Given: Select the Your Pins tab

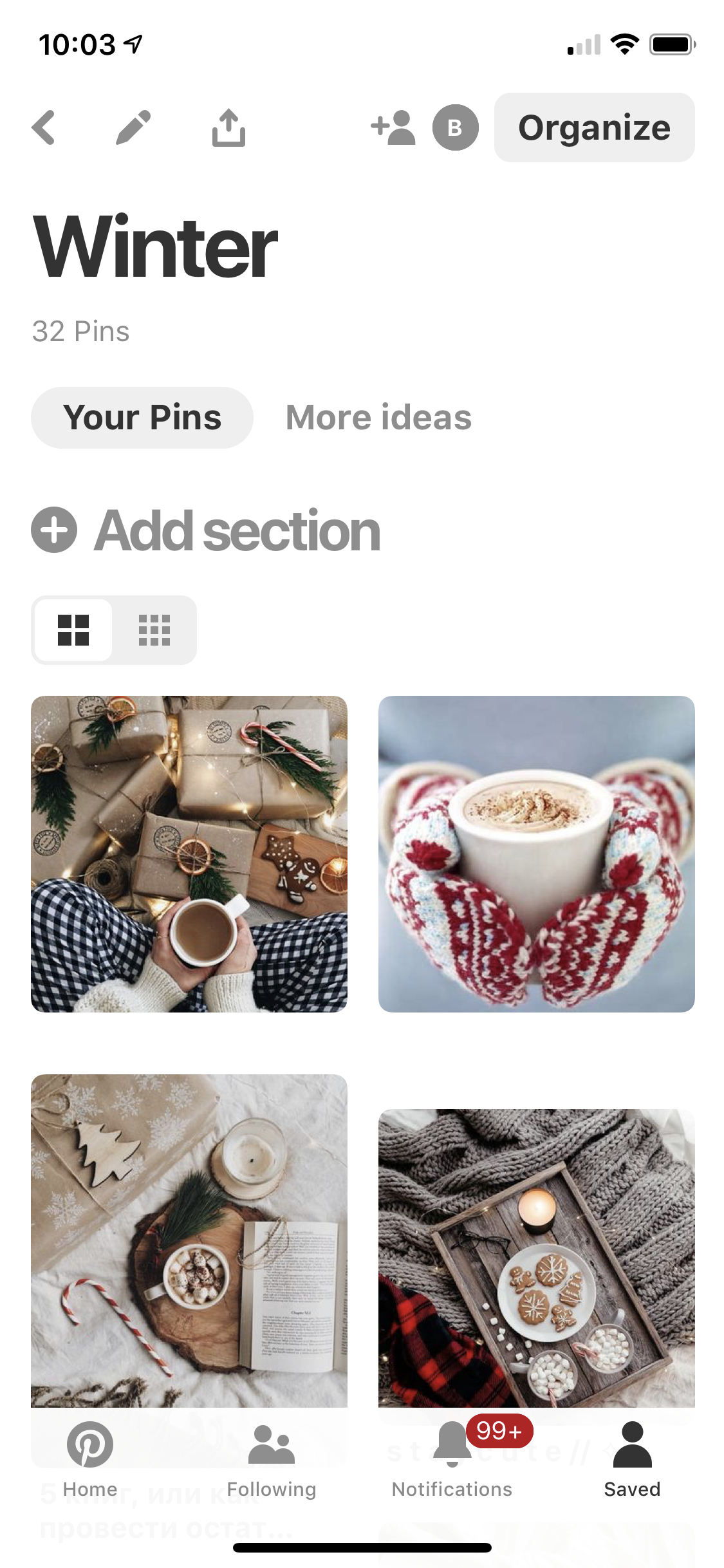Looking at the screenshot, I should point(142,418).
